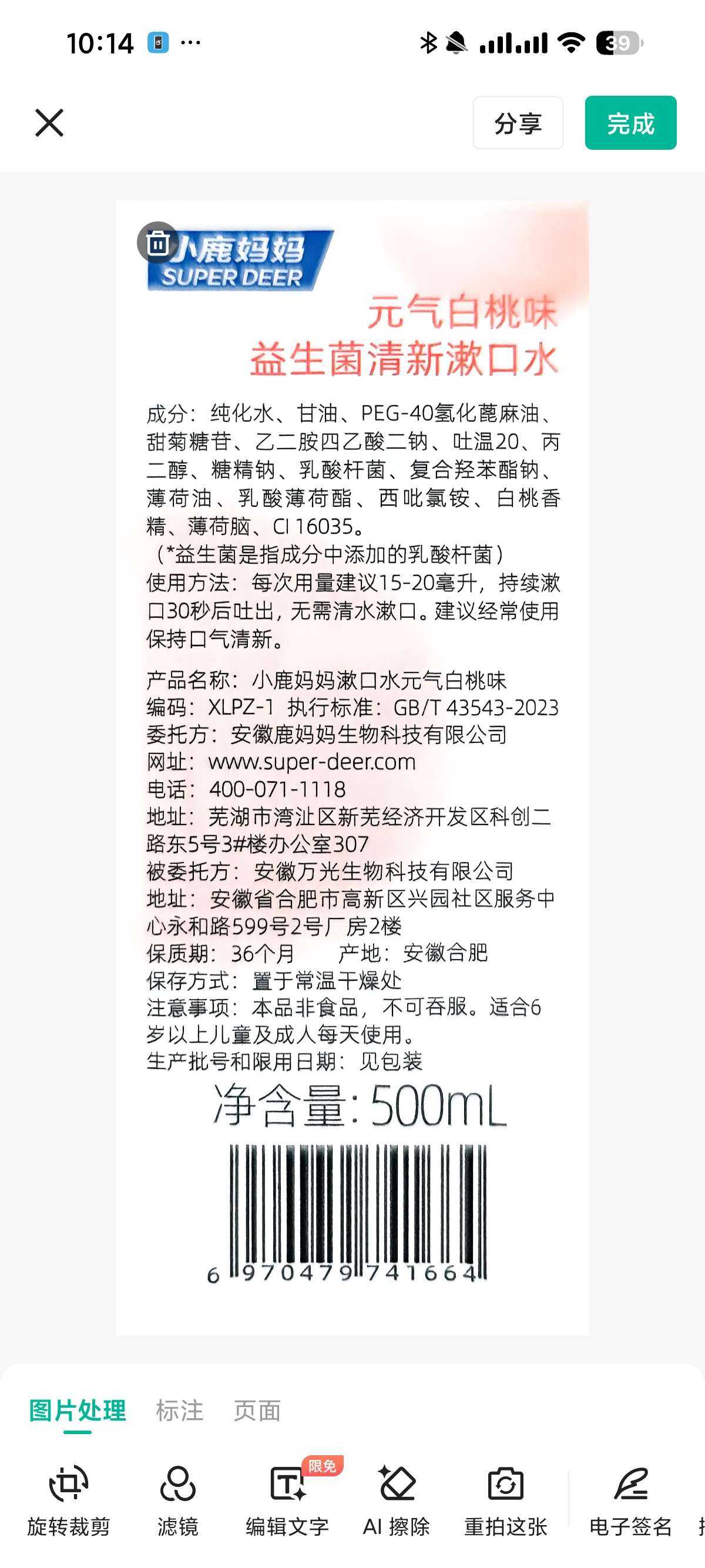
Task: Open the 编辑文字 text editing tool
Action: point(287,1500)
